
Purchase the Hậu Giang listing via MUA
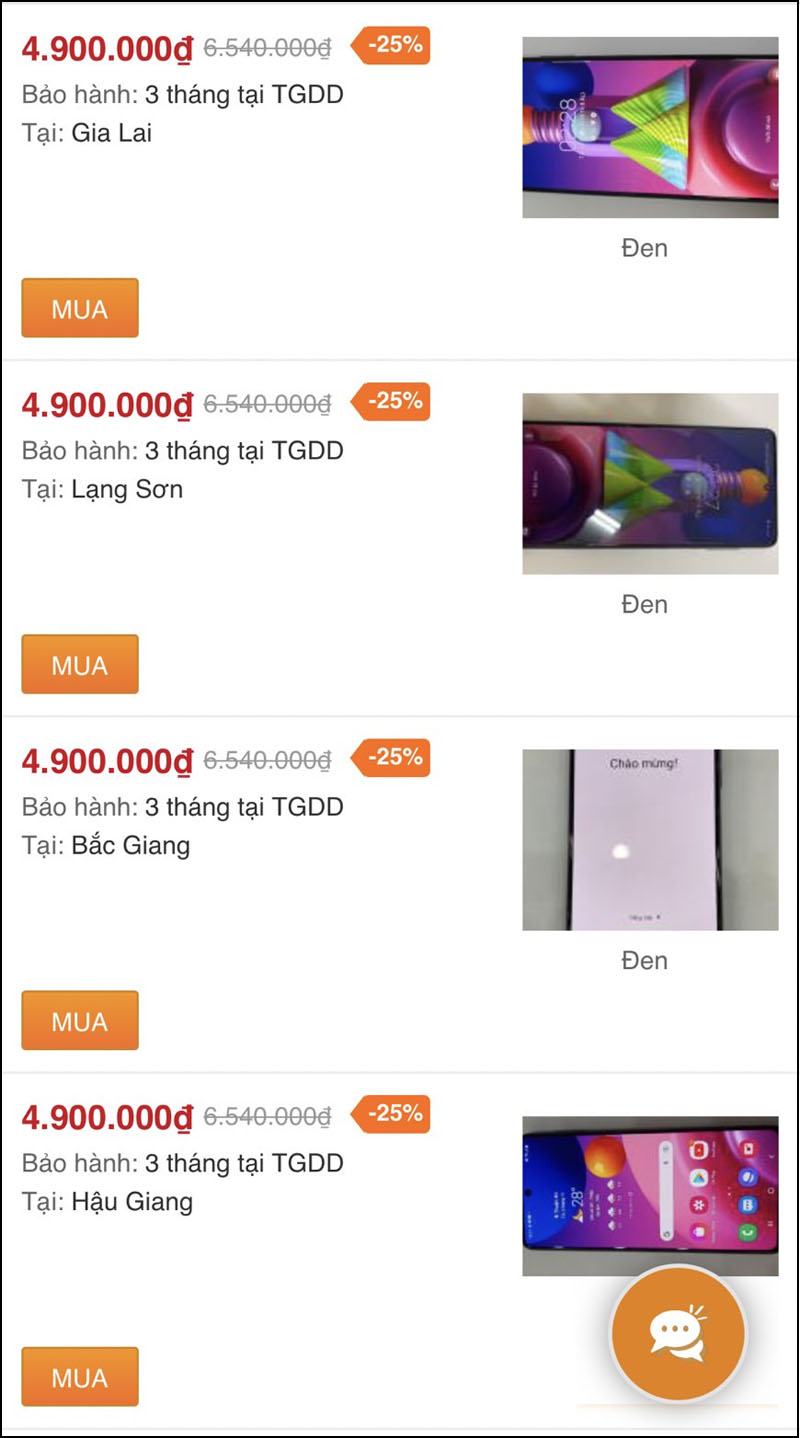[x=80, y=1376]
